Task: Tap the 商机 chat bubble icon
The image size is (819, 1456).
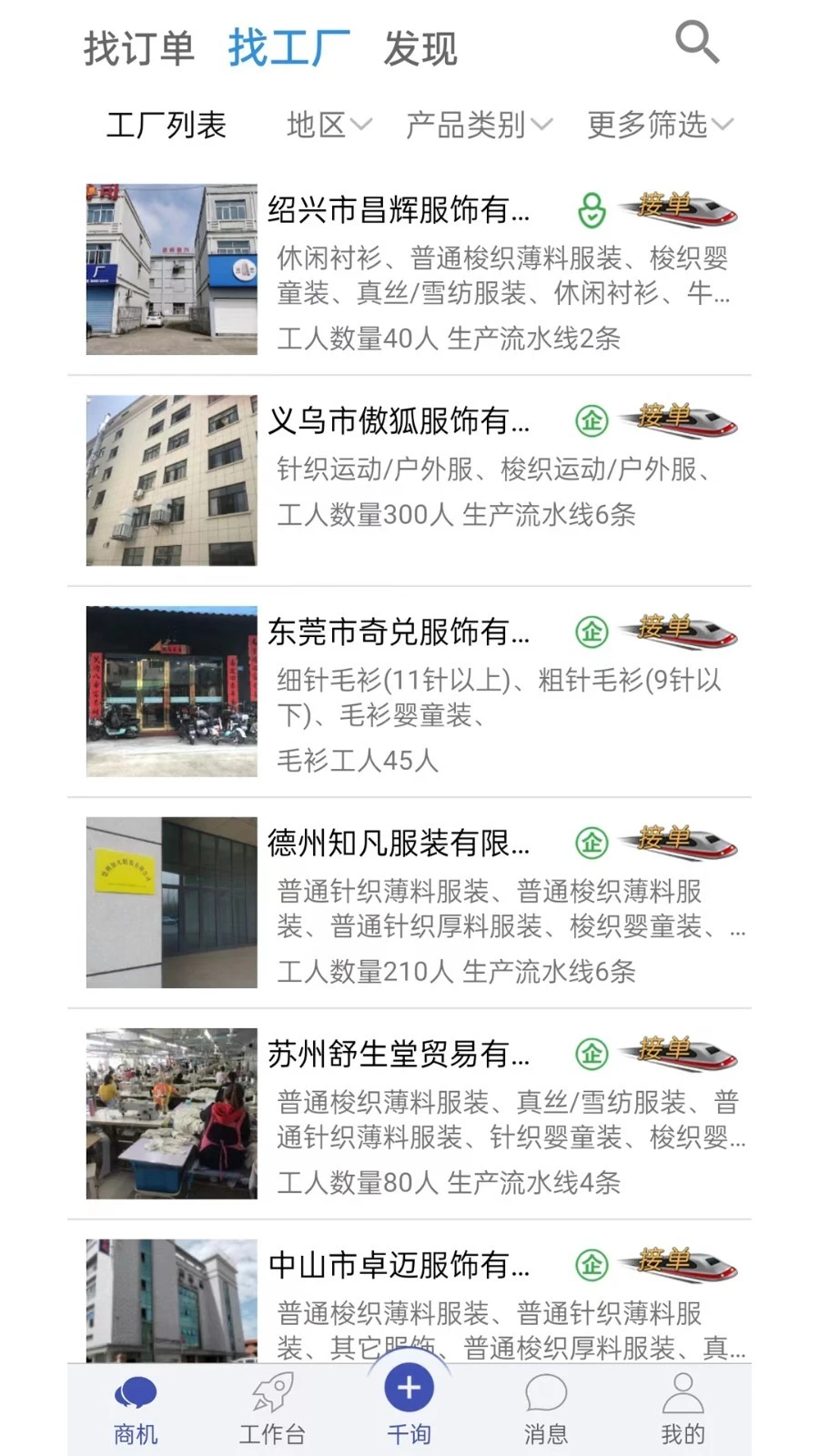Action: (x=136, y=1390)
